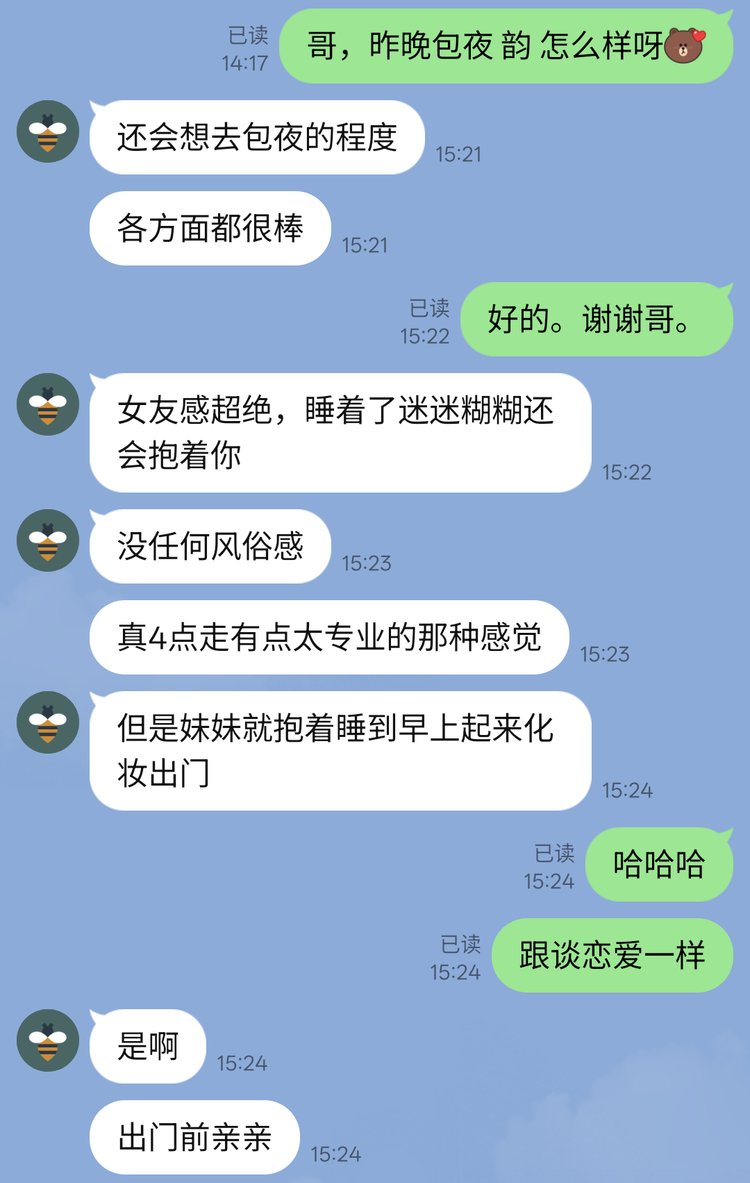Screen dimensions: 750x1183
Task: Open avatar next to "但是妹妹就抱着睡" message
Action: coord(48,722)
